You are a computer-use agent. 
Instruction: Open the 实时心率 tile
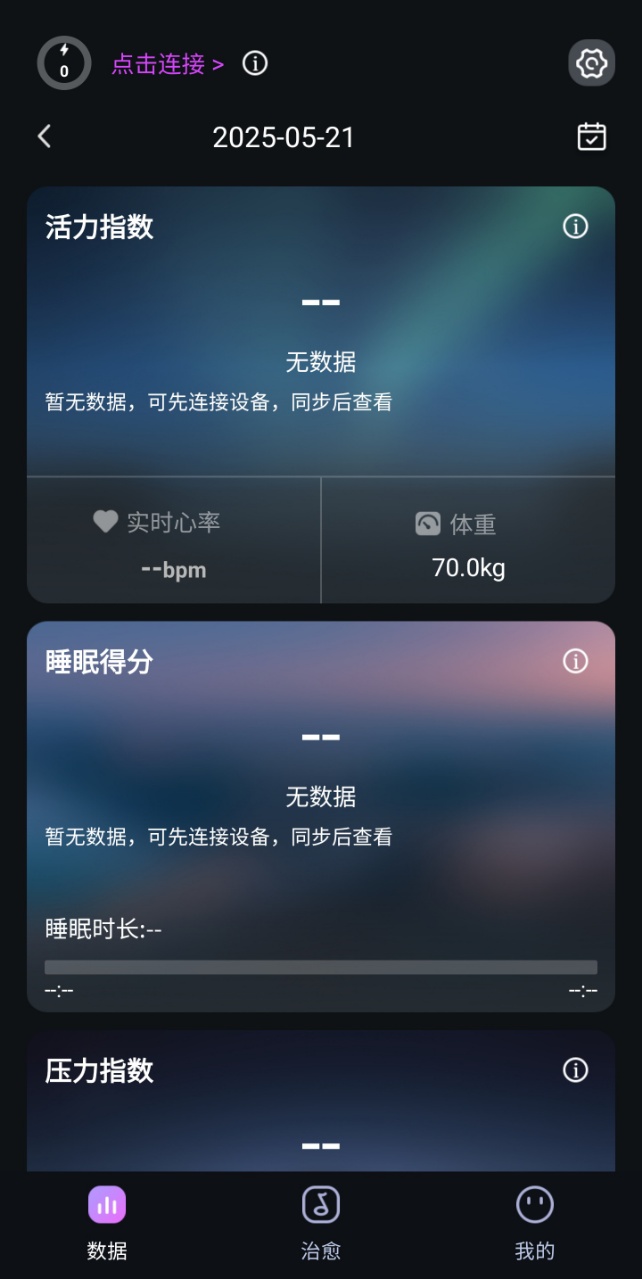[x=174, y=540]
